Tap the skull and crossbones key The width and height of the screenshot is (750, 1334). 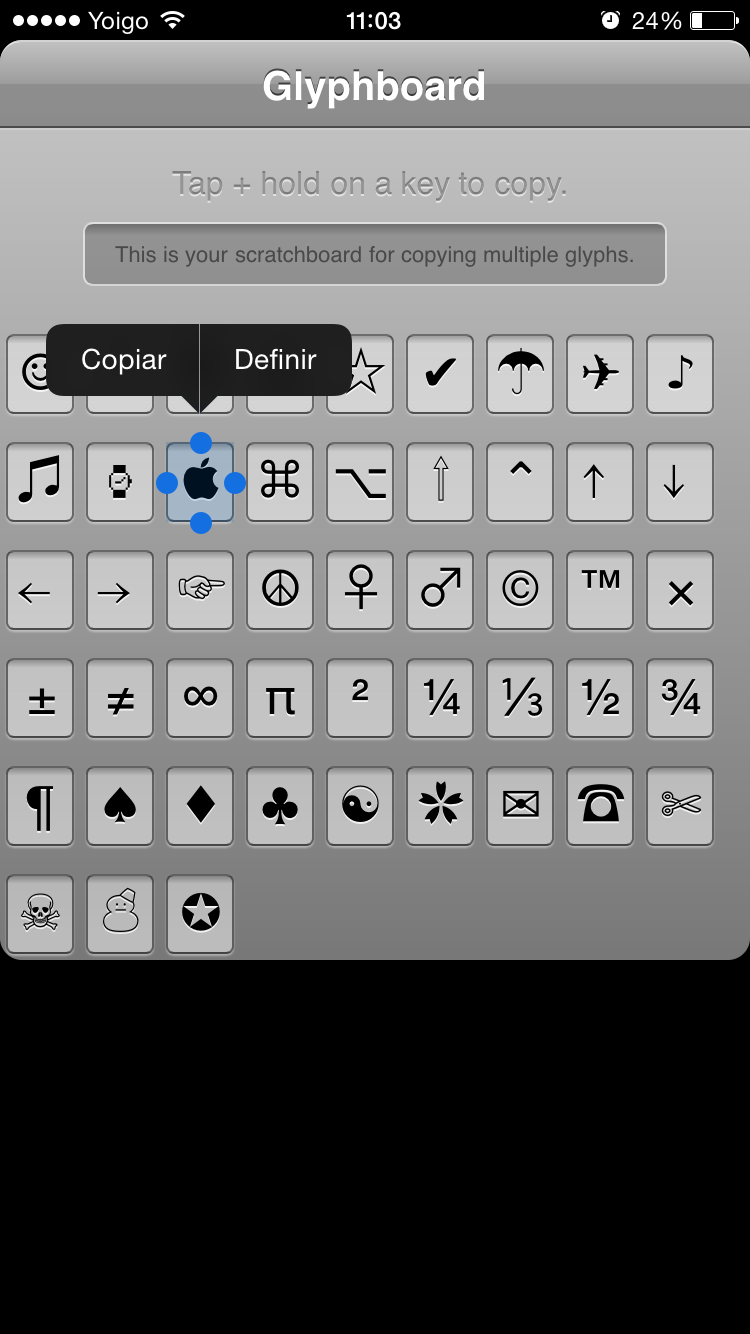tap(40, 914)
